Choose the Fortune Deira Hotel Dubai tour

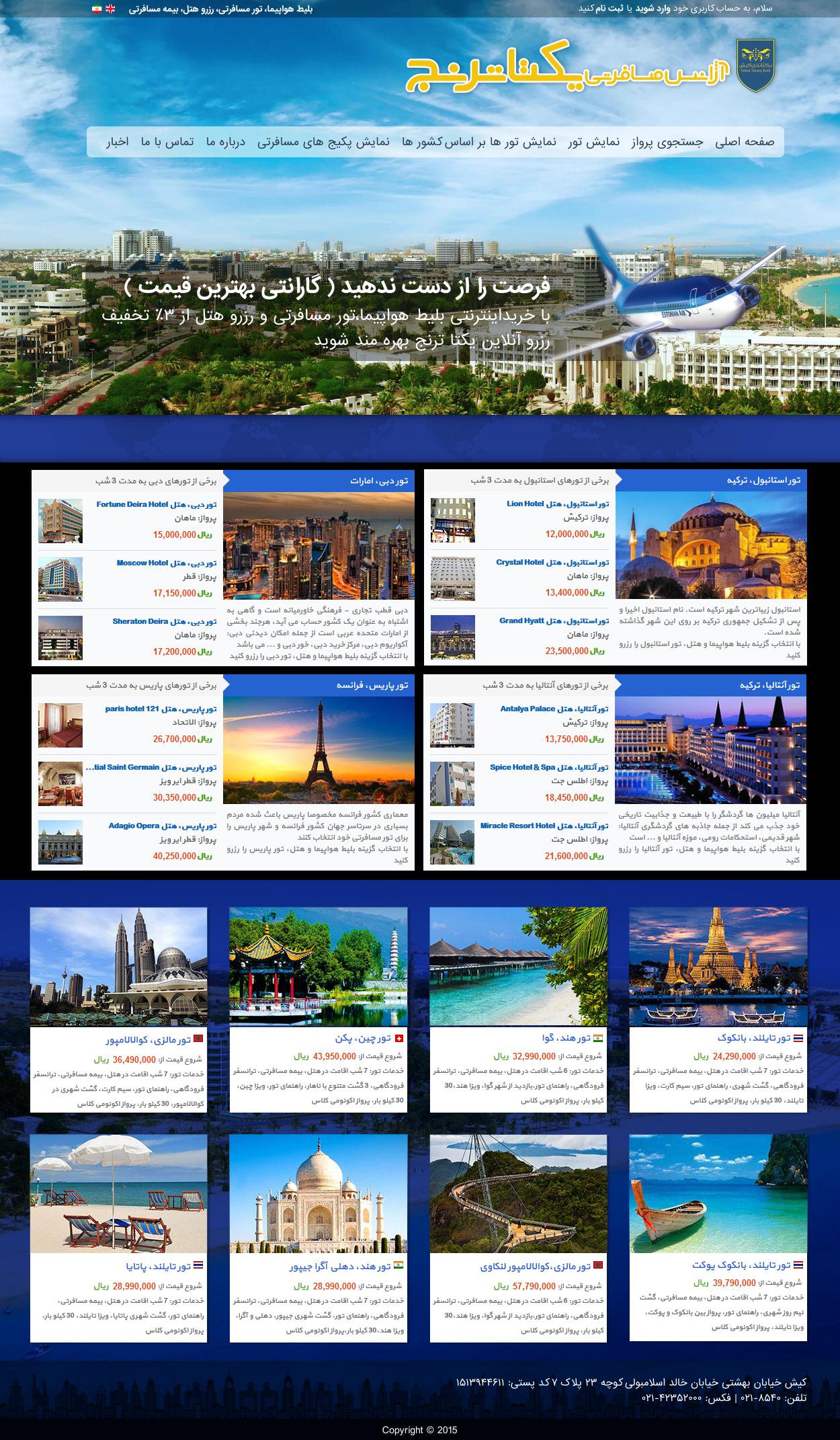pyautogui.click(x=156, y=504)
